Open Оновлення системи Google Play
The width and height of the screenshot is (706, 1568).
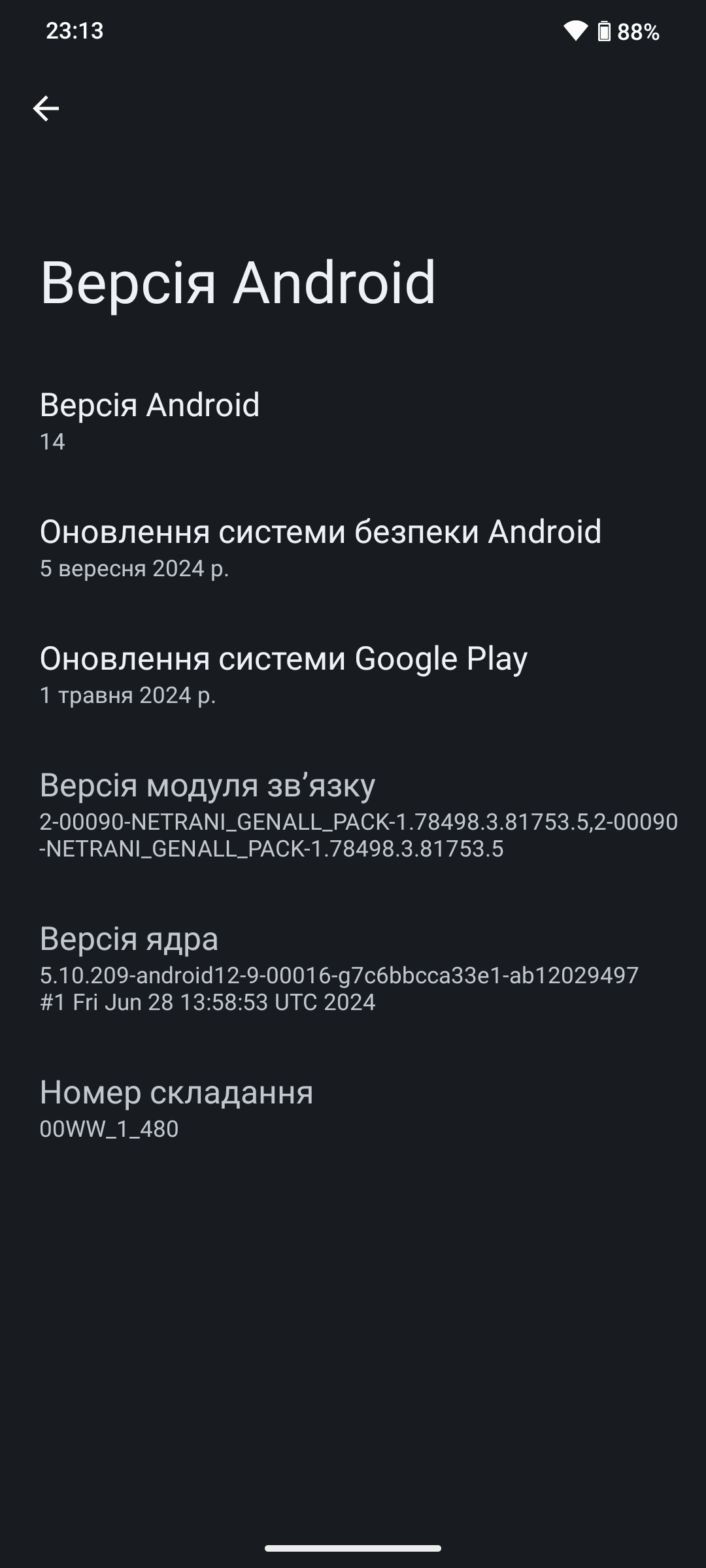353,674
